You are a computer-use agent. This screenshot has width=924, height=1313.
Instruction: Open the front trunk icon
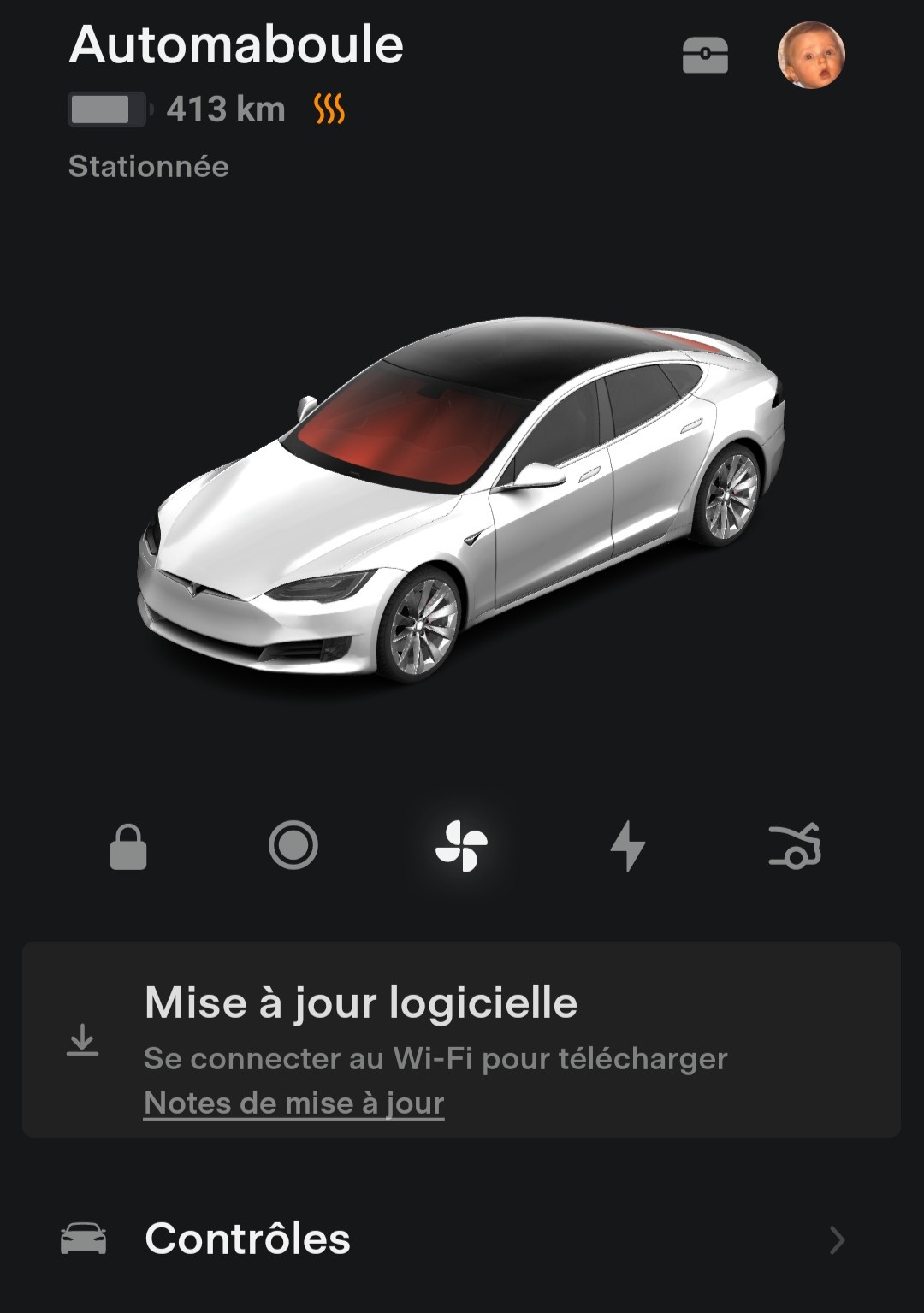click(795, 846)
